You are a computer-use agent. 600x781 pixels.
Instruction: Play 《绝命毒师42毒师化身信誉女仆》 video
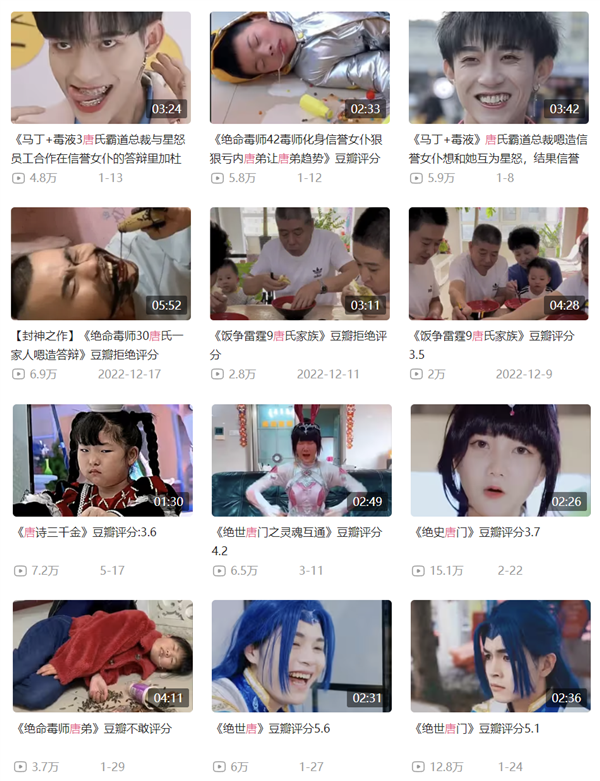[300, 67]
